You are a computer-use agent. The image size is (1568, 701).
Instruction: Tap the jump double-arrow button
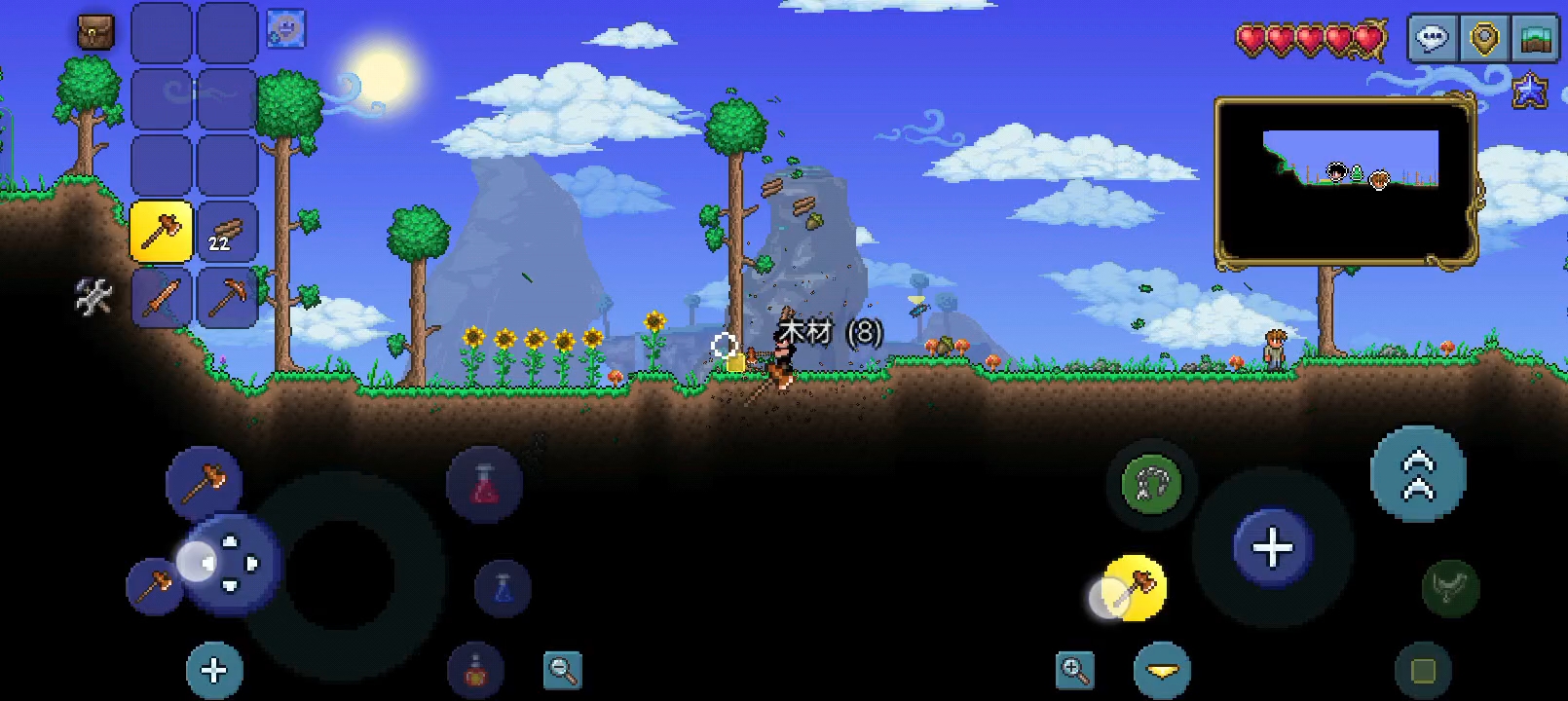(x=1418, y=474)
